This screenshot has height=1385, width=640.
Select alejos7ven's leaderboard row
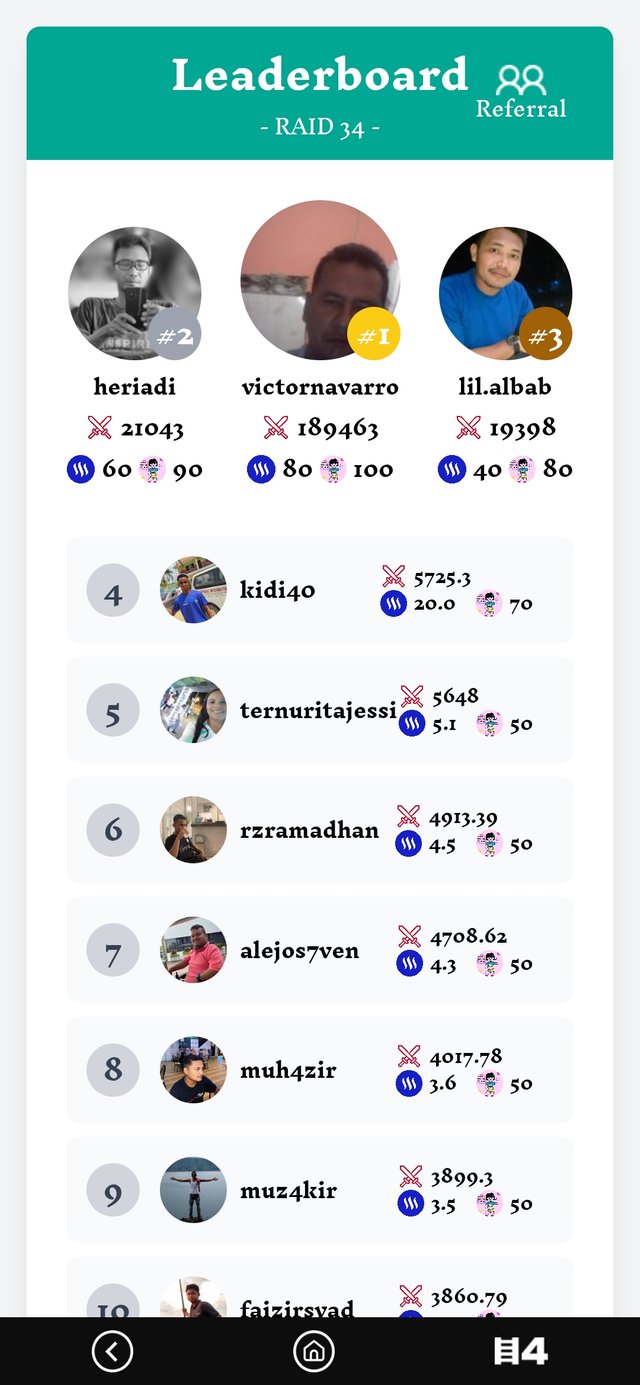[x=320, y=950]
